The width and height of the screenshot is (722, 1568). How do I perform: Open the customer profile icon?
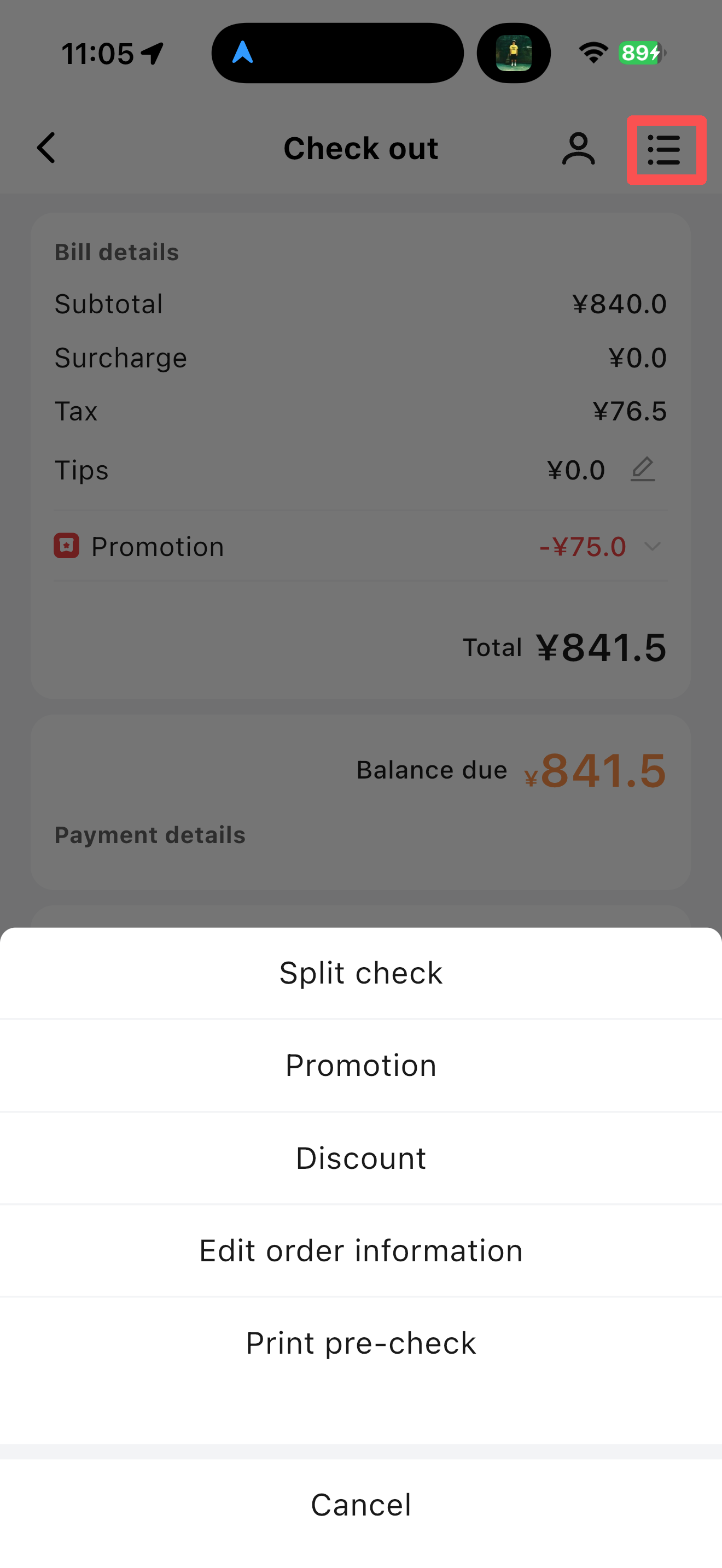pyautogui.click(x=578, y=149)
